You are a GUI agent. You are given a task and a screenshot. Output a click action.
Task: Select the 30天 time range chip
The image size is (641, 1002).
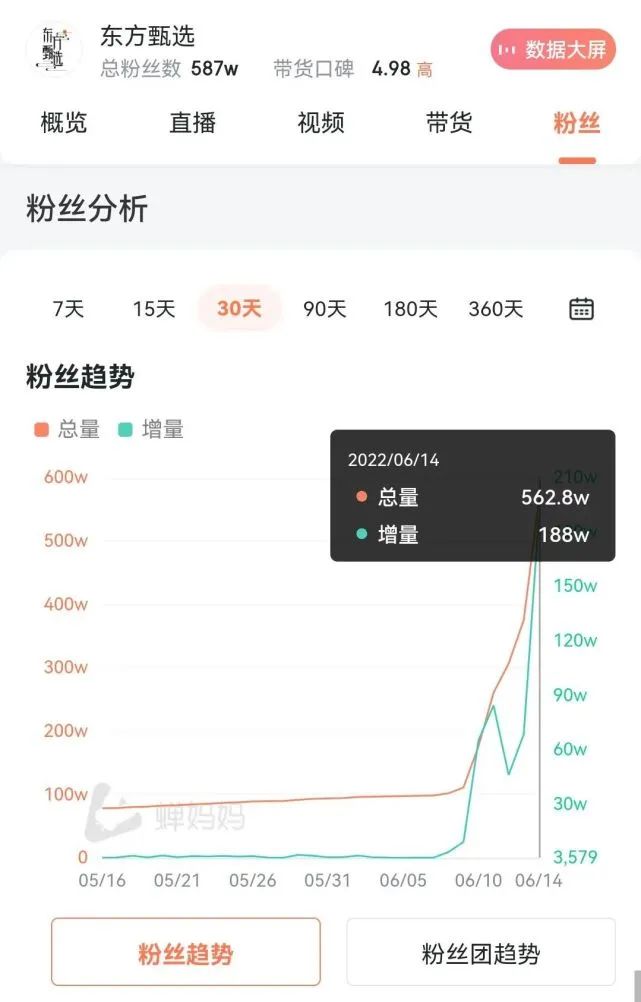[x=239, y=309]
